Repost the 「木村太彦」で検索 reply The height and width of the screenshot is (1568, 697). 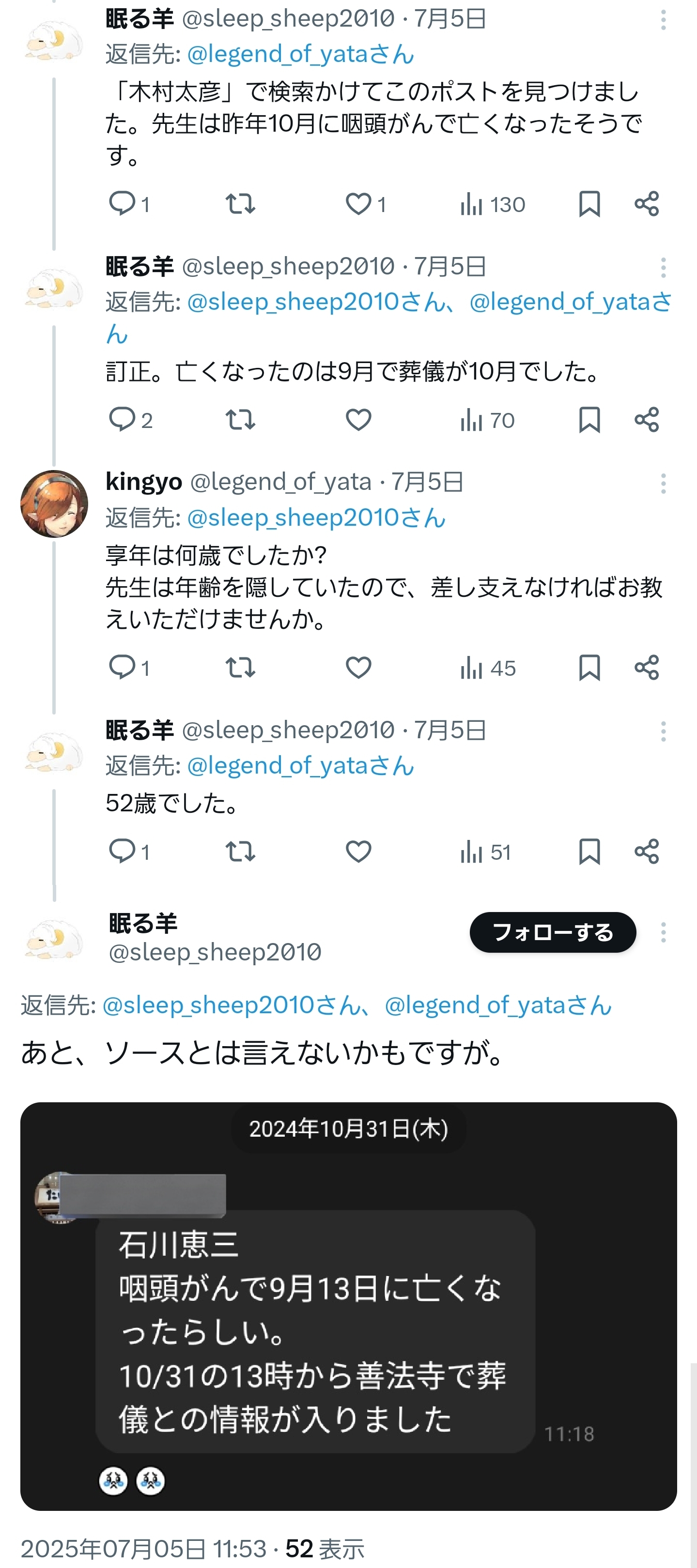(x=240, y=204)
